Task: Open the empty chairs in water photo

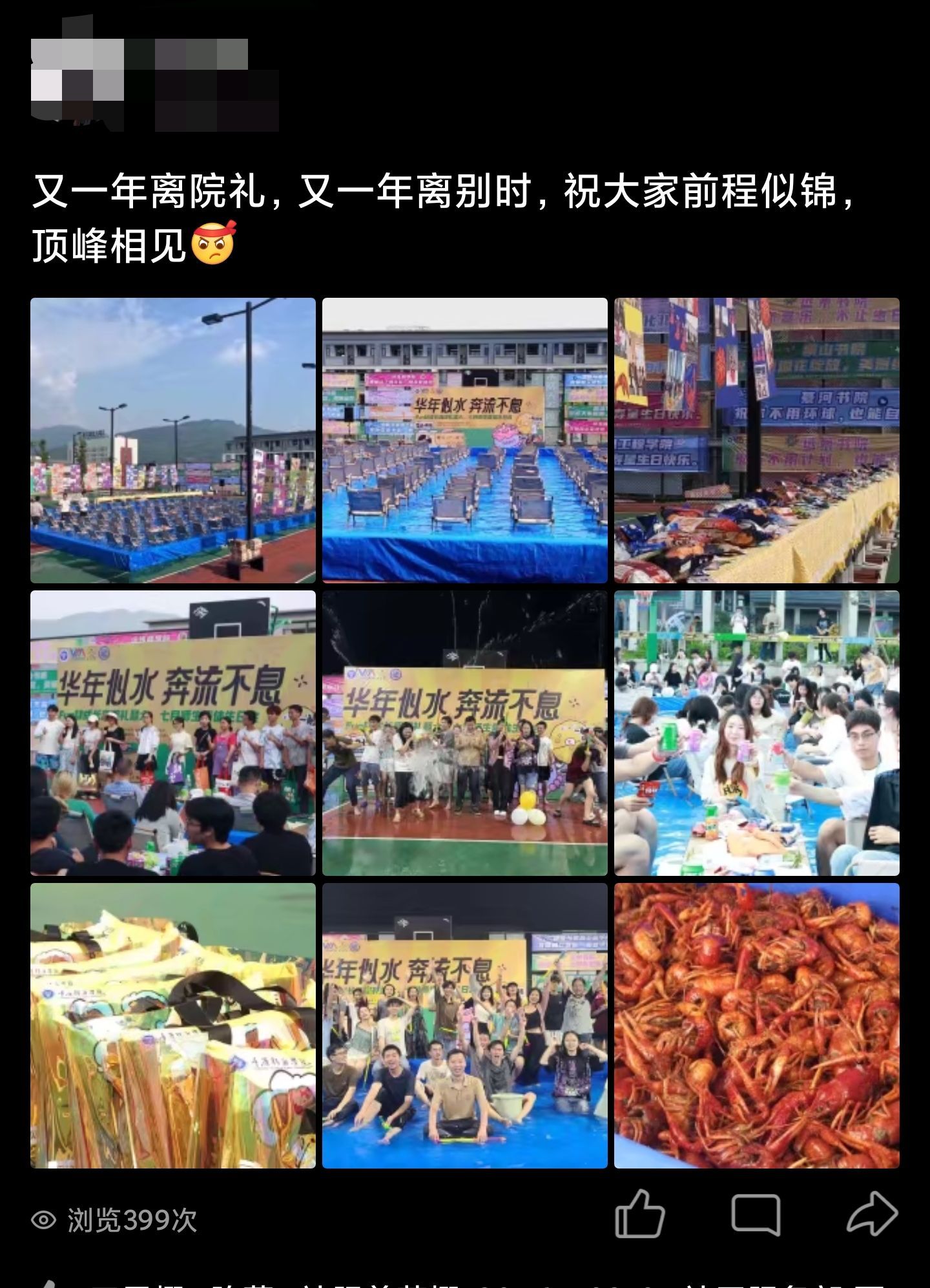Action: coord(465,441)
